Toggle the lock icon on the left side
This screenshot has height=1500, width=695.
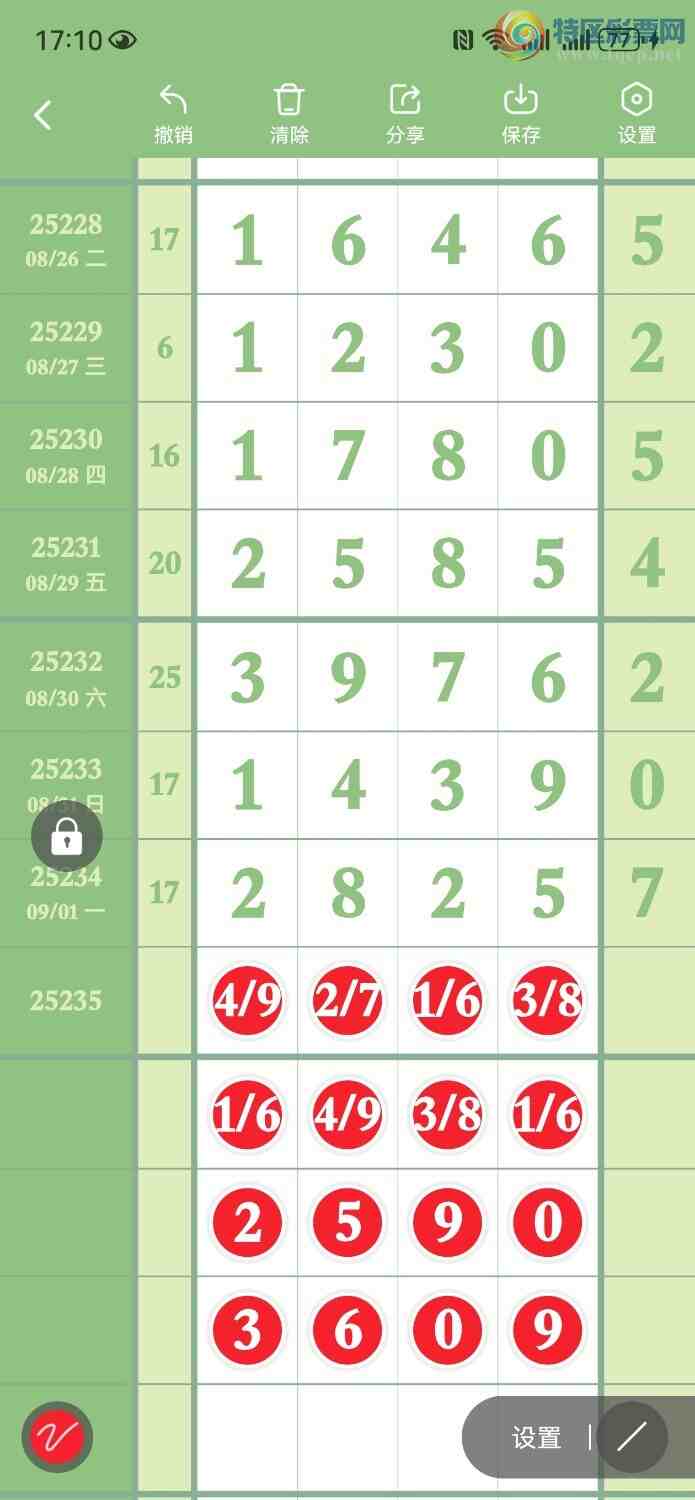point(67,838)
